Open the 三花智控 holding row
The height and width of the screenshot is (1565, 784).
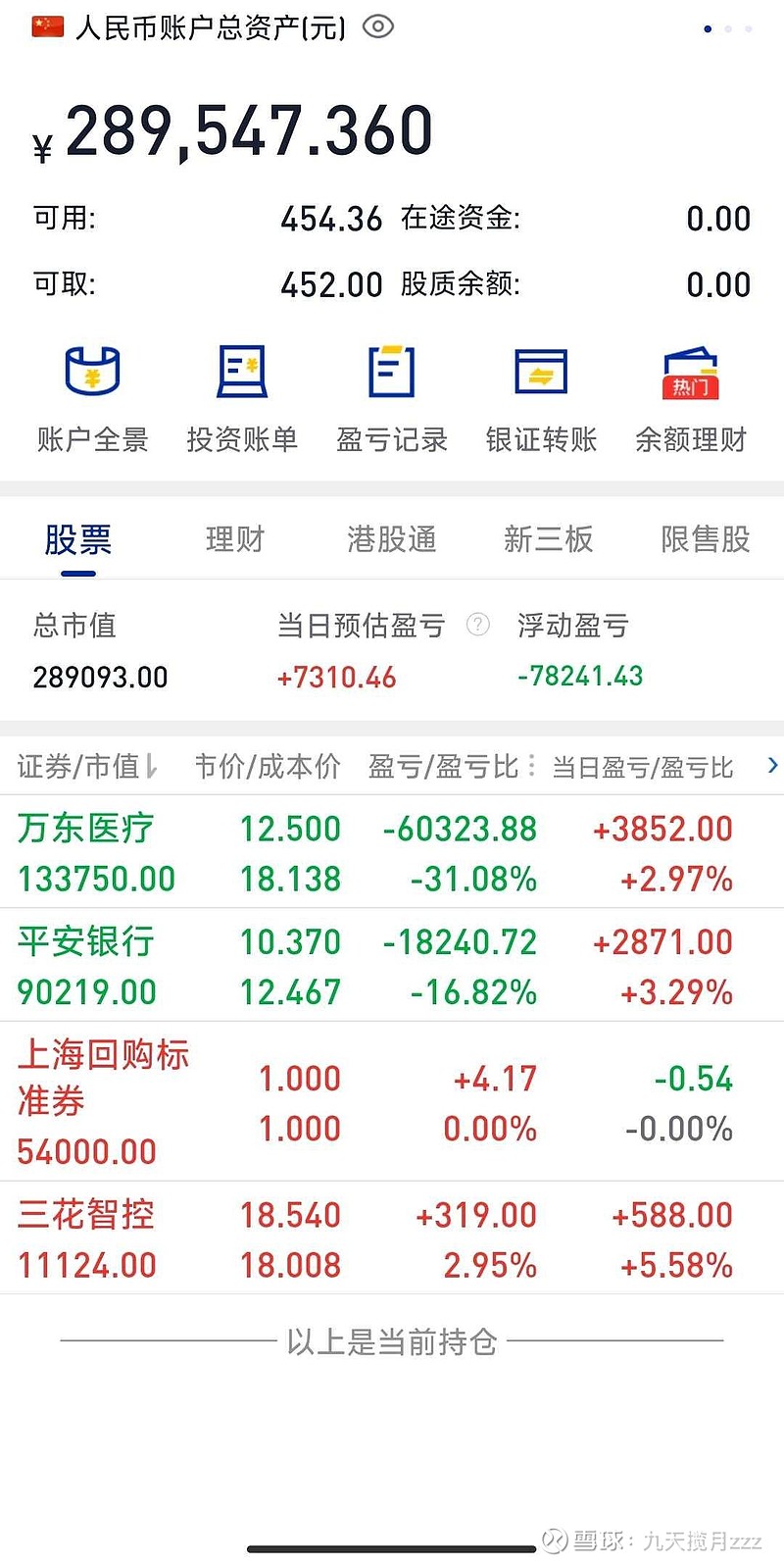click(x=392, y=1239)
